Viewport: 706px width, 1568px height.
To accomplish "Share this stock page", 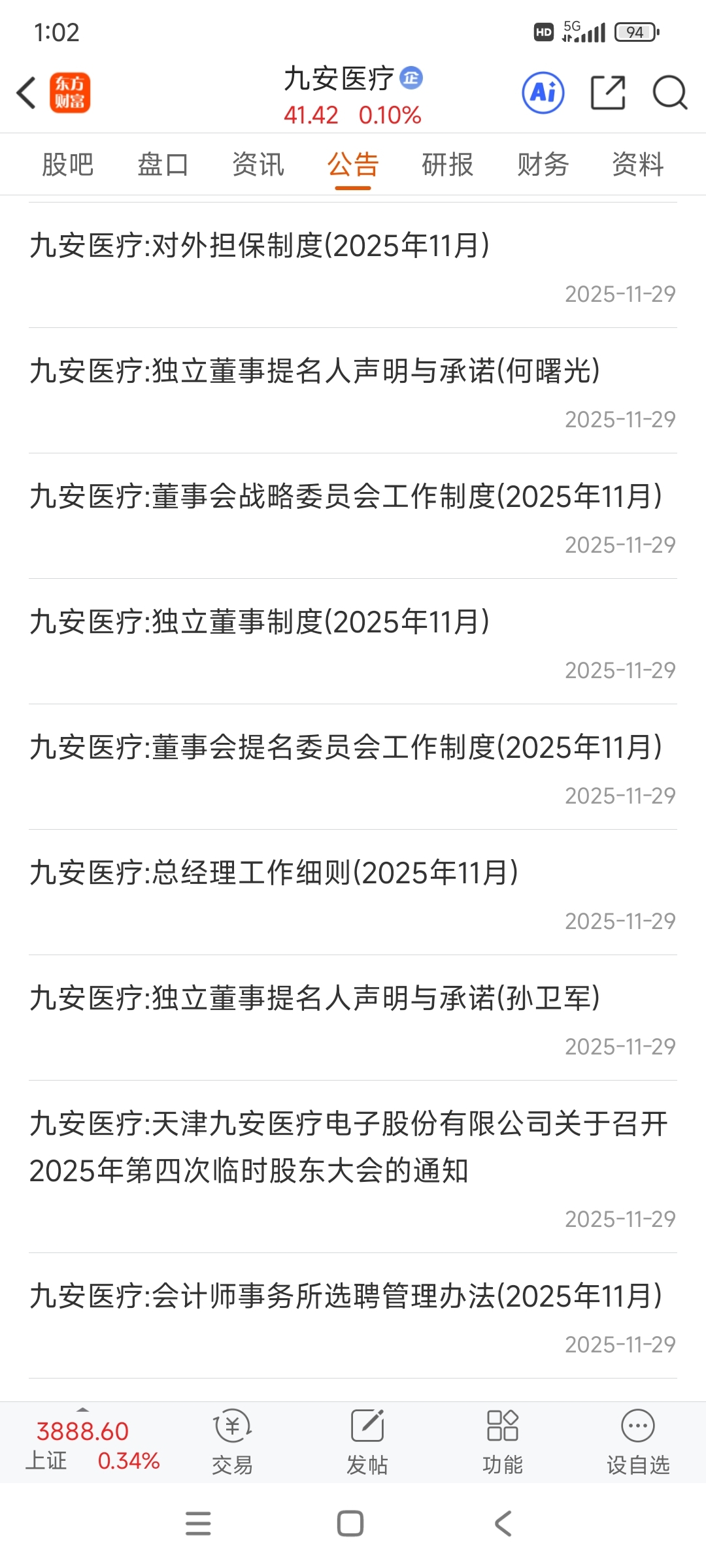I will 608,93.
